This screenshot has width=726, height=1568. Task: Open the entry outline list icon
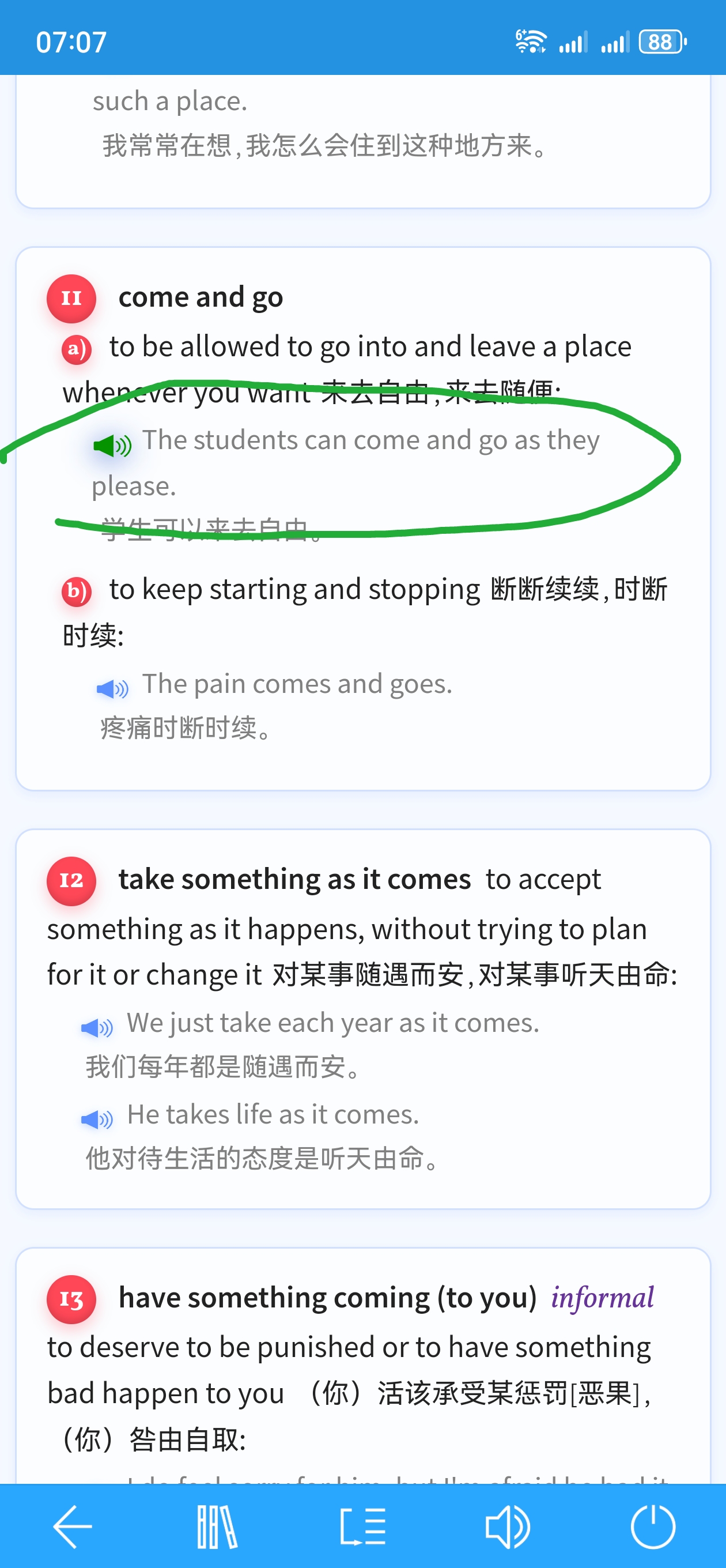tap(362, 1526)
